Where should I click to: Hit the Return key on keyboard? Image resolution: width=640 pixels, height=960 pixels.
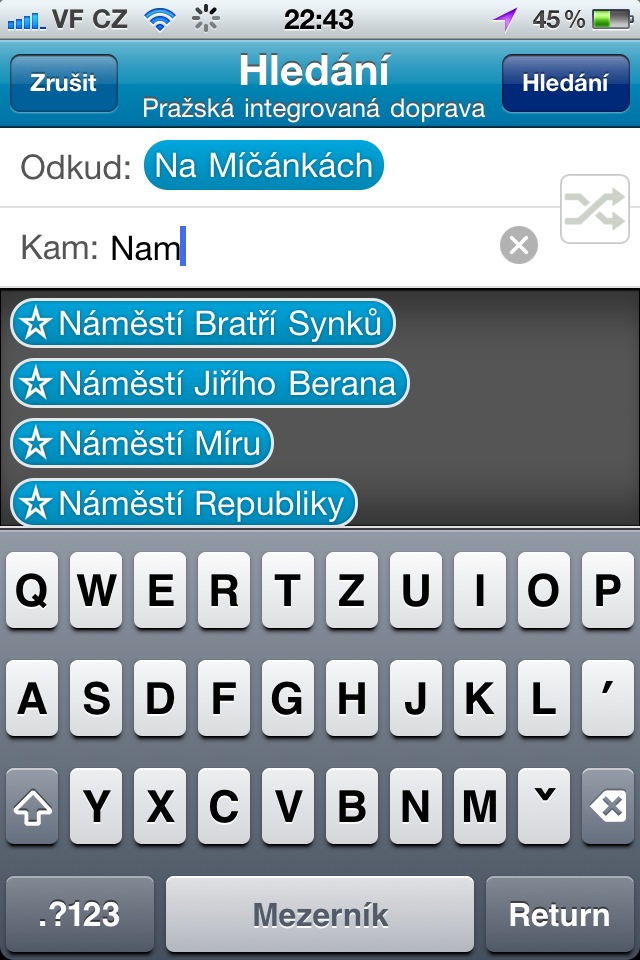point(559,914)
